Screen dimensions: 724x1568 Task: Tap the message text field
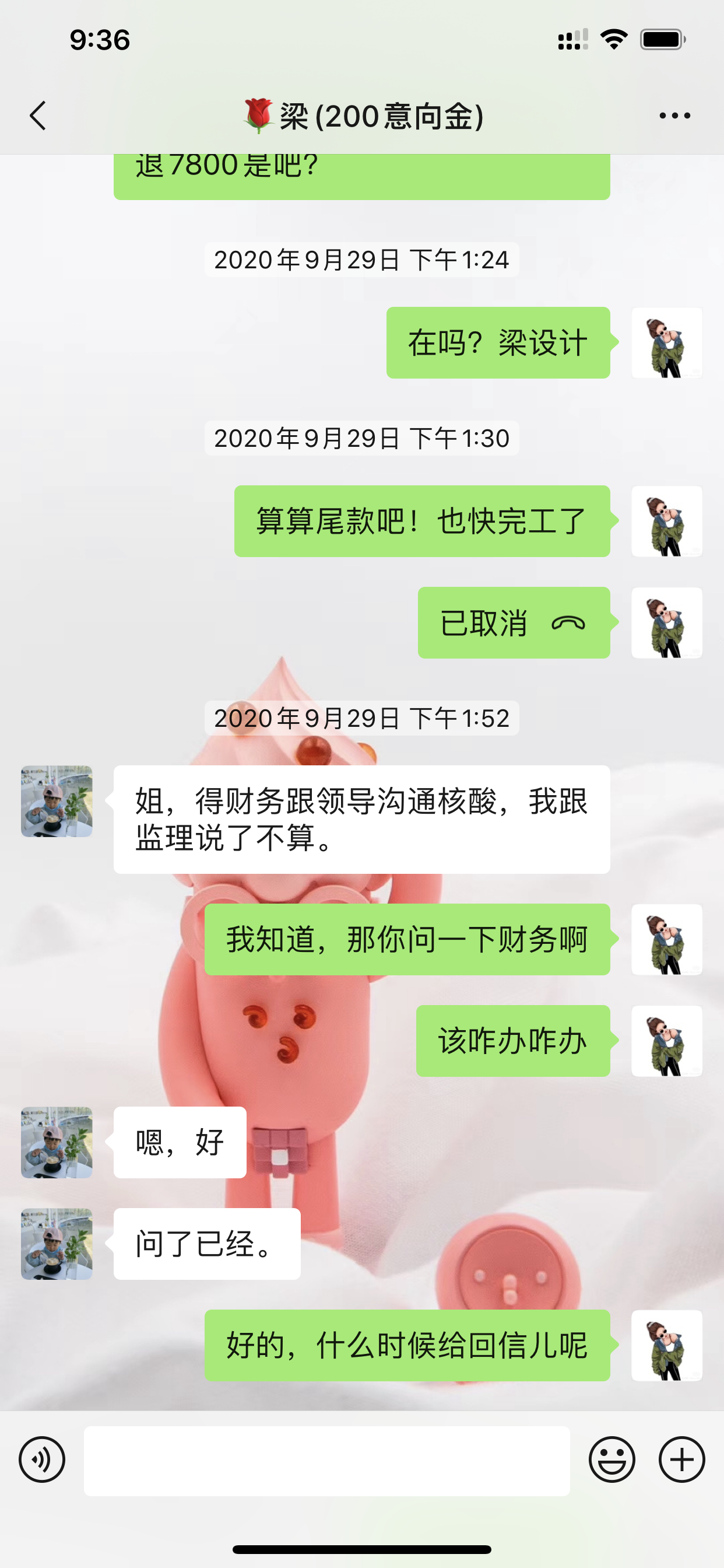326,1460
